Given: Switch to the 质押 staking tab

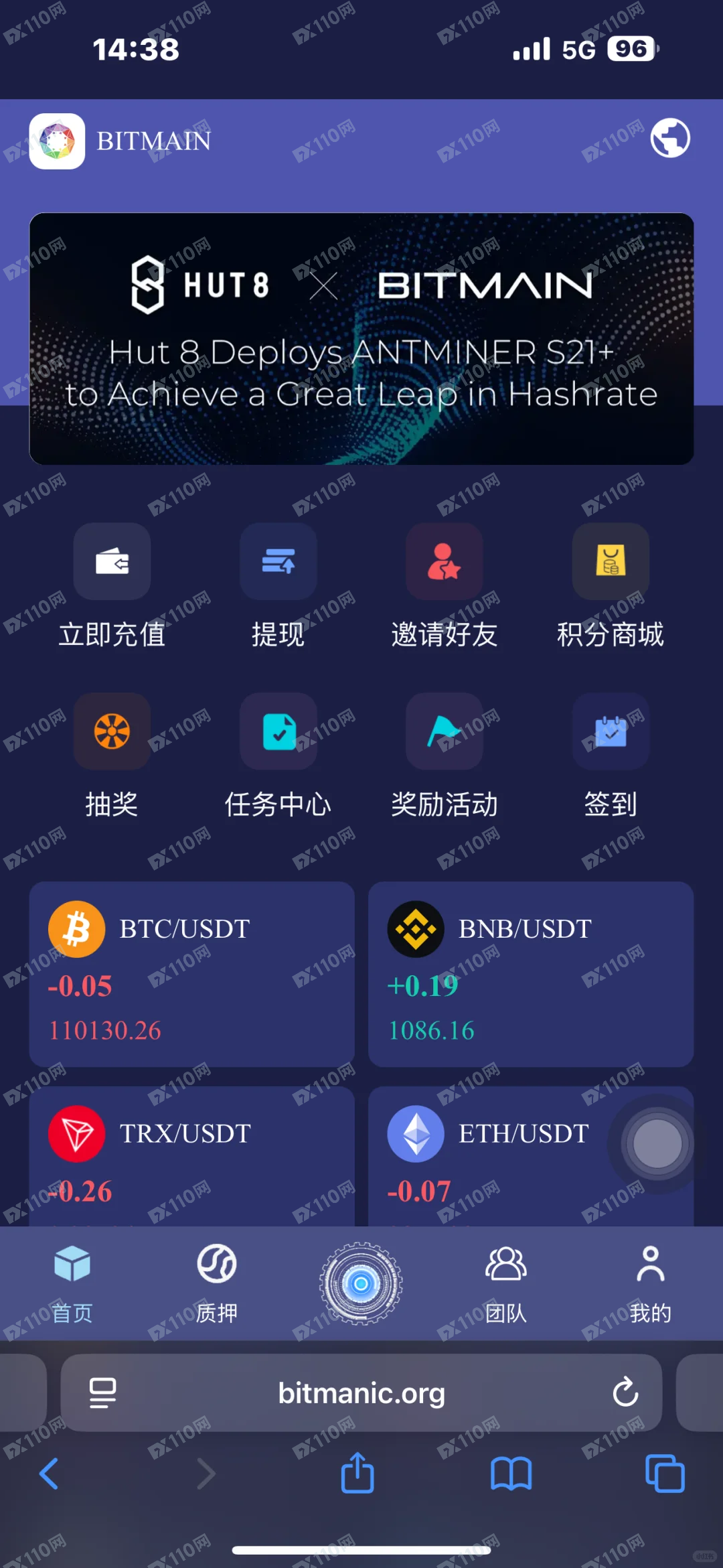Looking at the screenshot, I should pyautogui.click(x=216, y=1283).
